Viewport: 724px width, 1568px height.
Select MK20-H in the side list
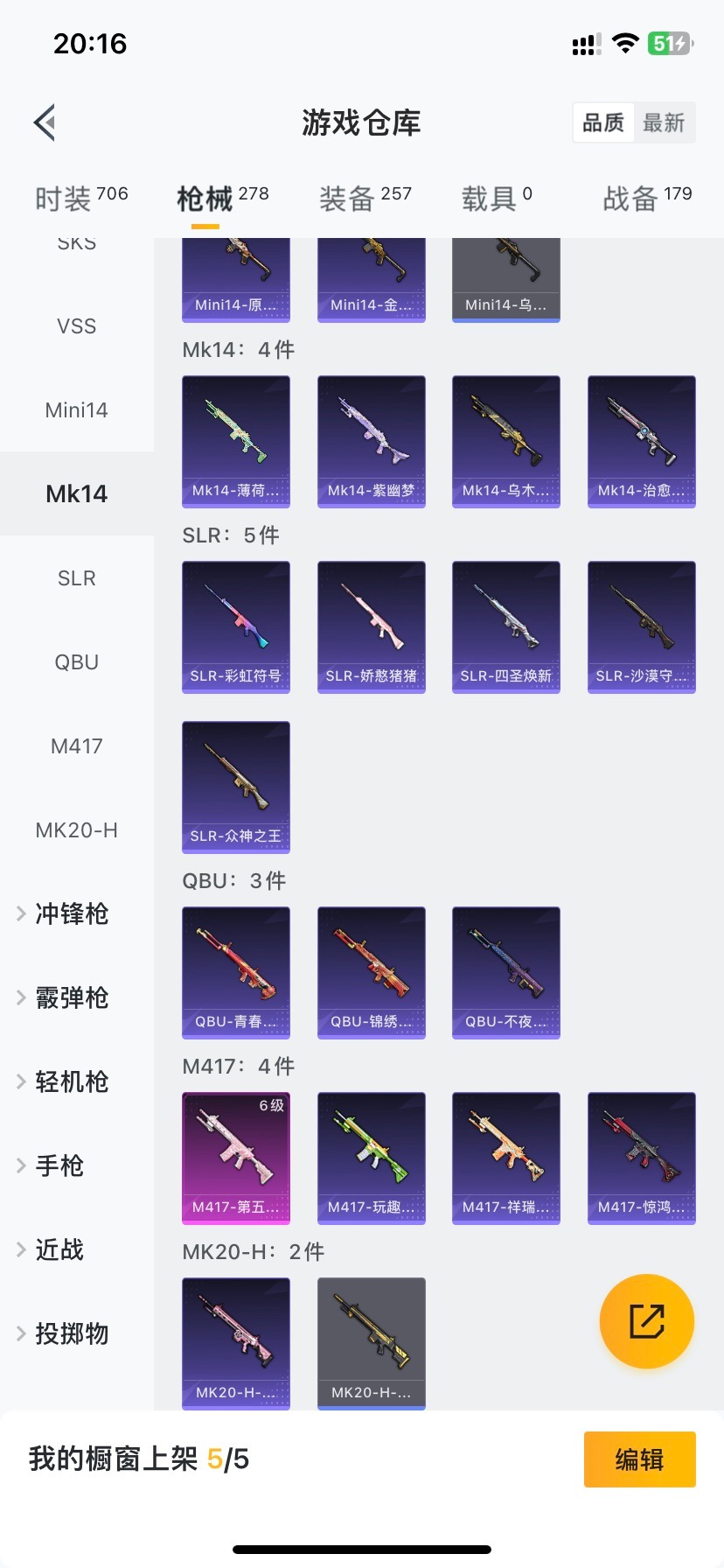tap(77, 830)
